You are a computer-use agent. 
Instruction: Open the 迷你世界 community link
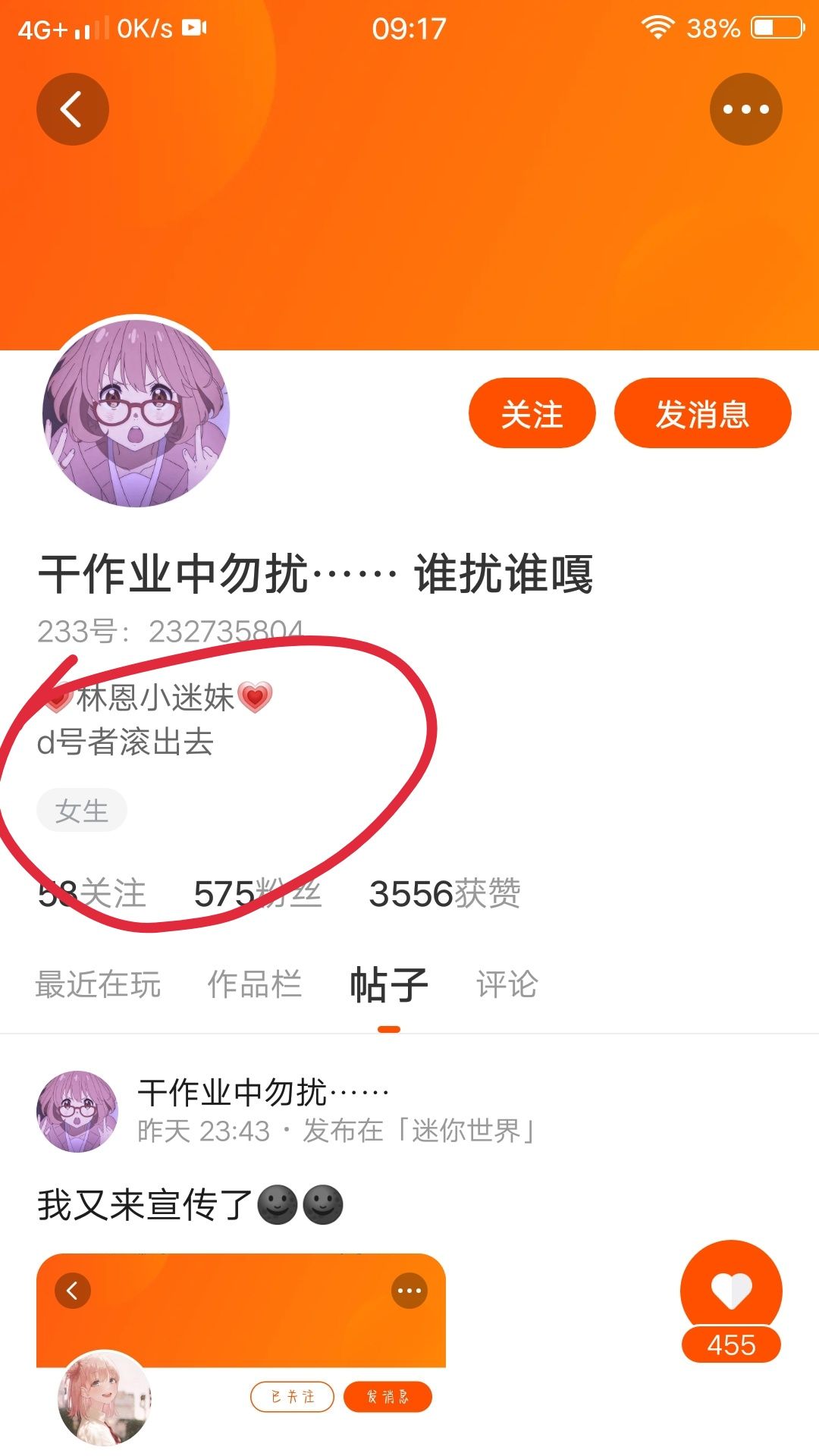click(x=466, y=1131)
